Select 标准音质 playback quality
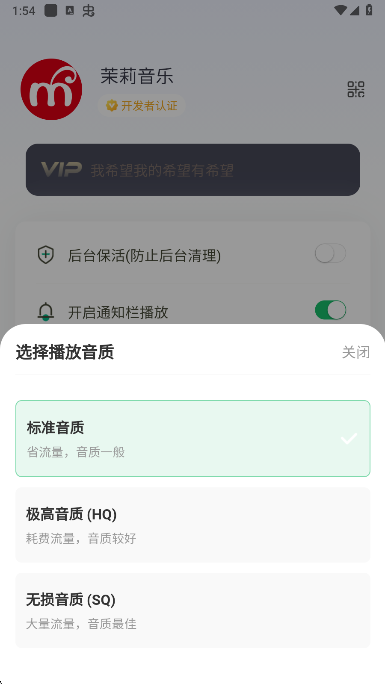 (193, 438)
